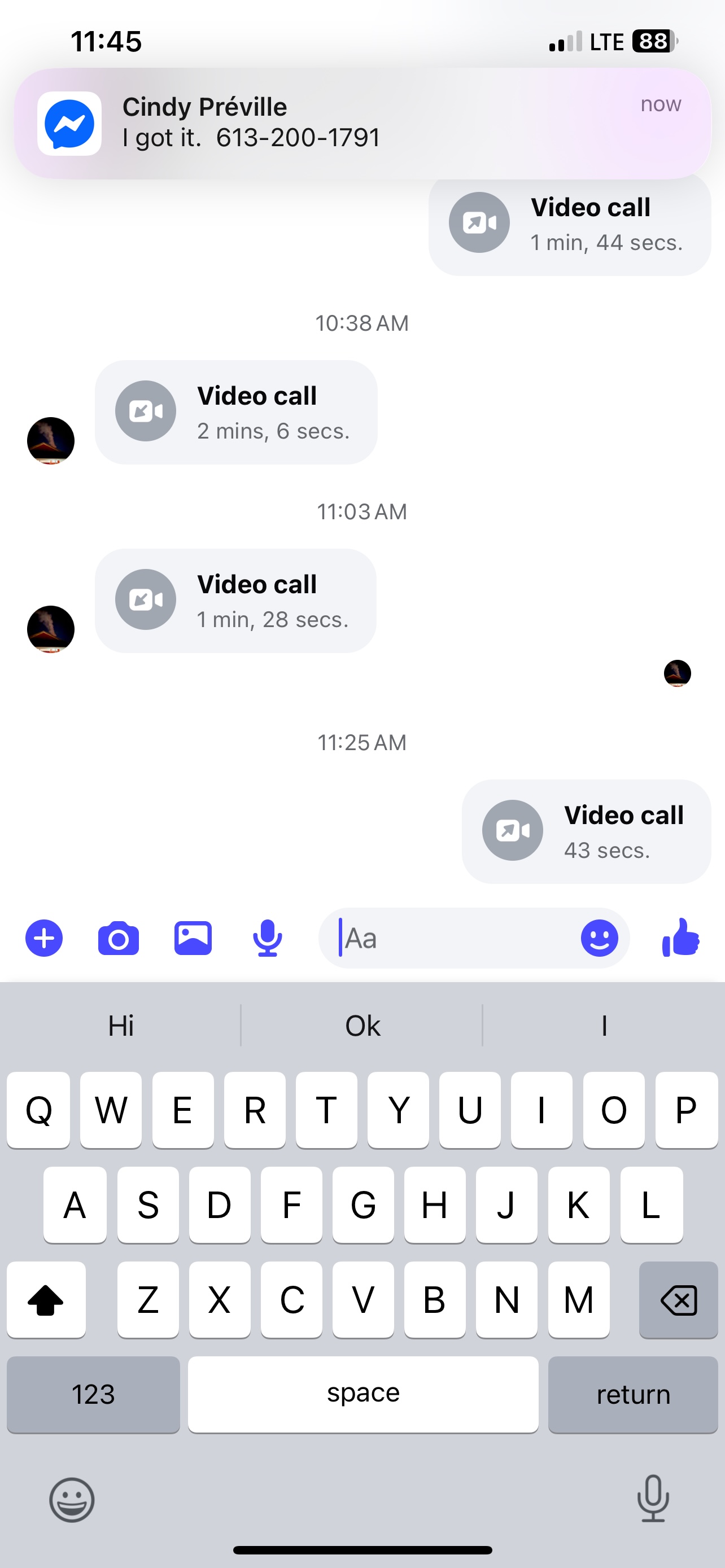The height and width of the screenshot is (1568, 725).
Task: Tap the 43 secs. video call bubble
Action: click(586, 831)
